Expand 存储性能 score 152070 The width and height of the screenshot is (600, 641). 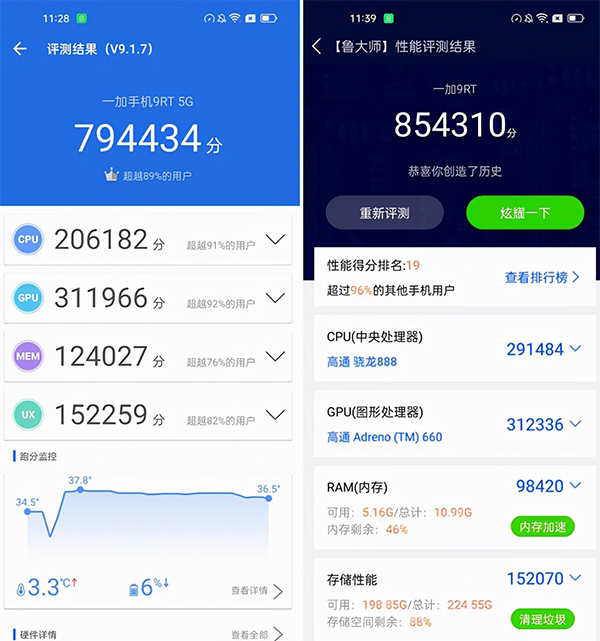coord(574,578)
